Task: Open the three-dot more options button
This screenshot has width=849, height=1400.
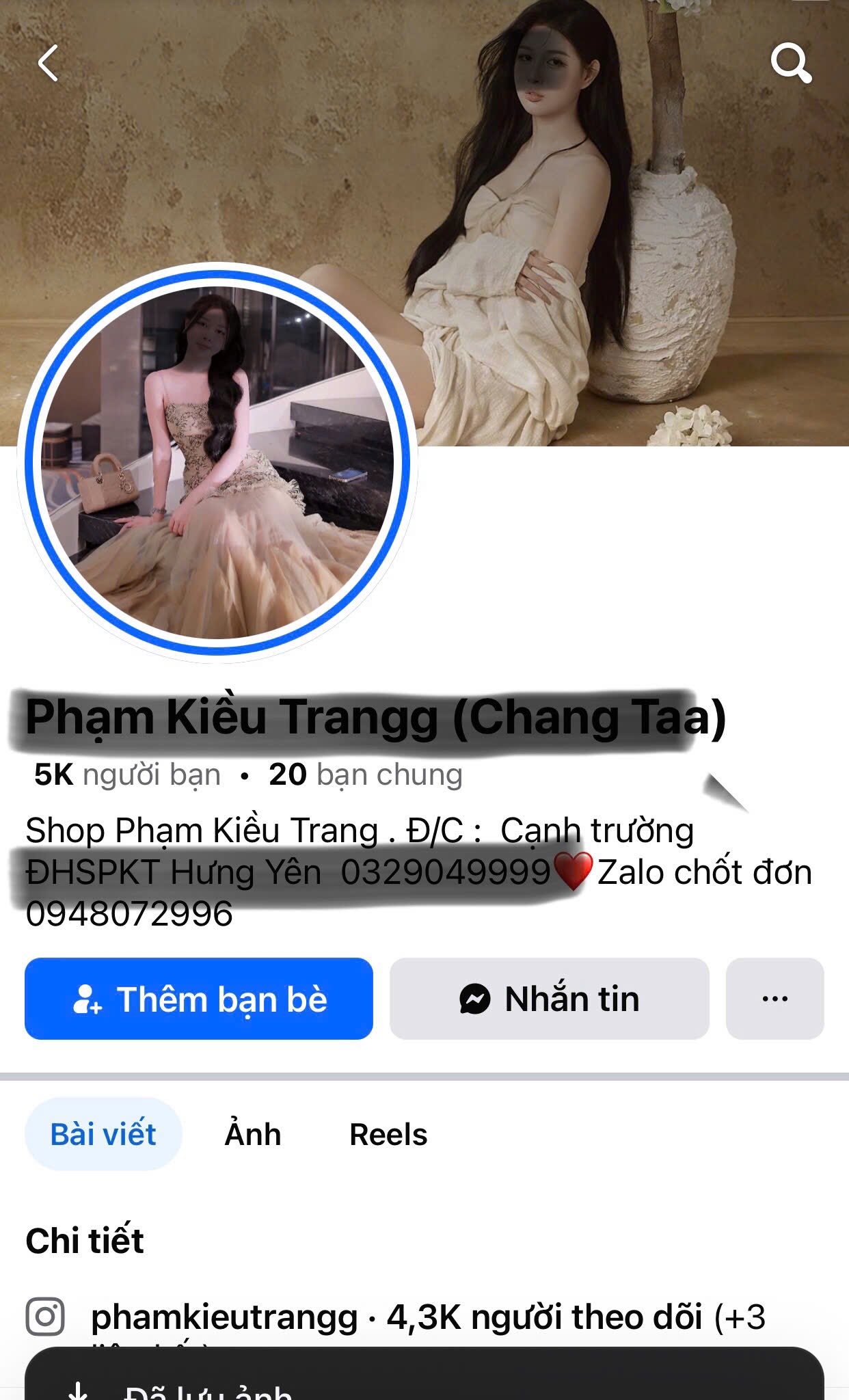Action: (774, 999)
